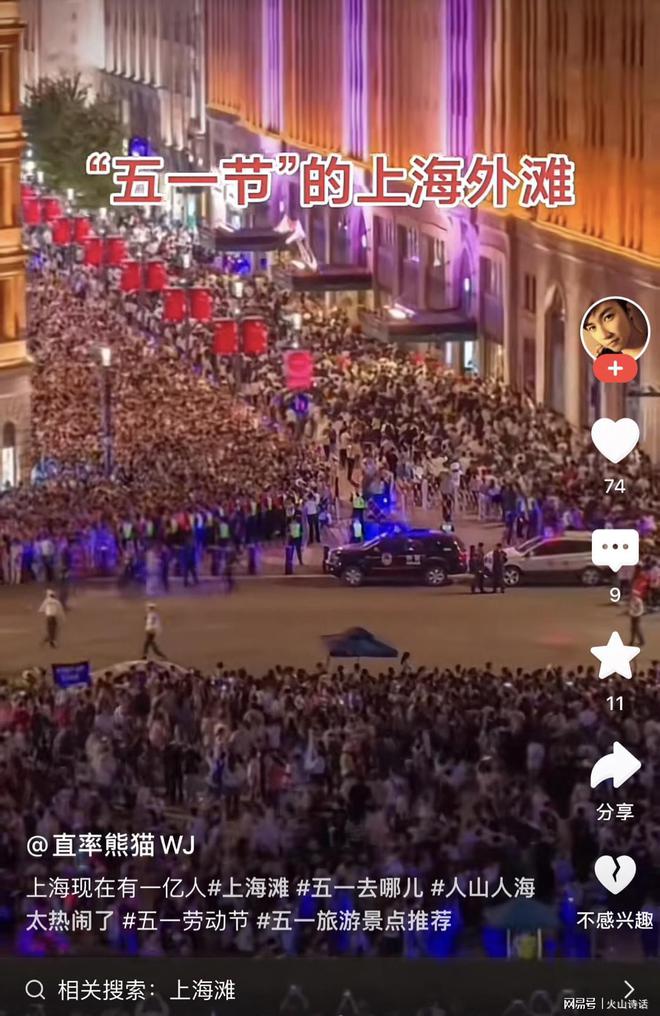This screenshot has height=1016, width=660.
Task: Open the comments on this video
Action: pos(614,550)
